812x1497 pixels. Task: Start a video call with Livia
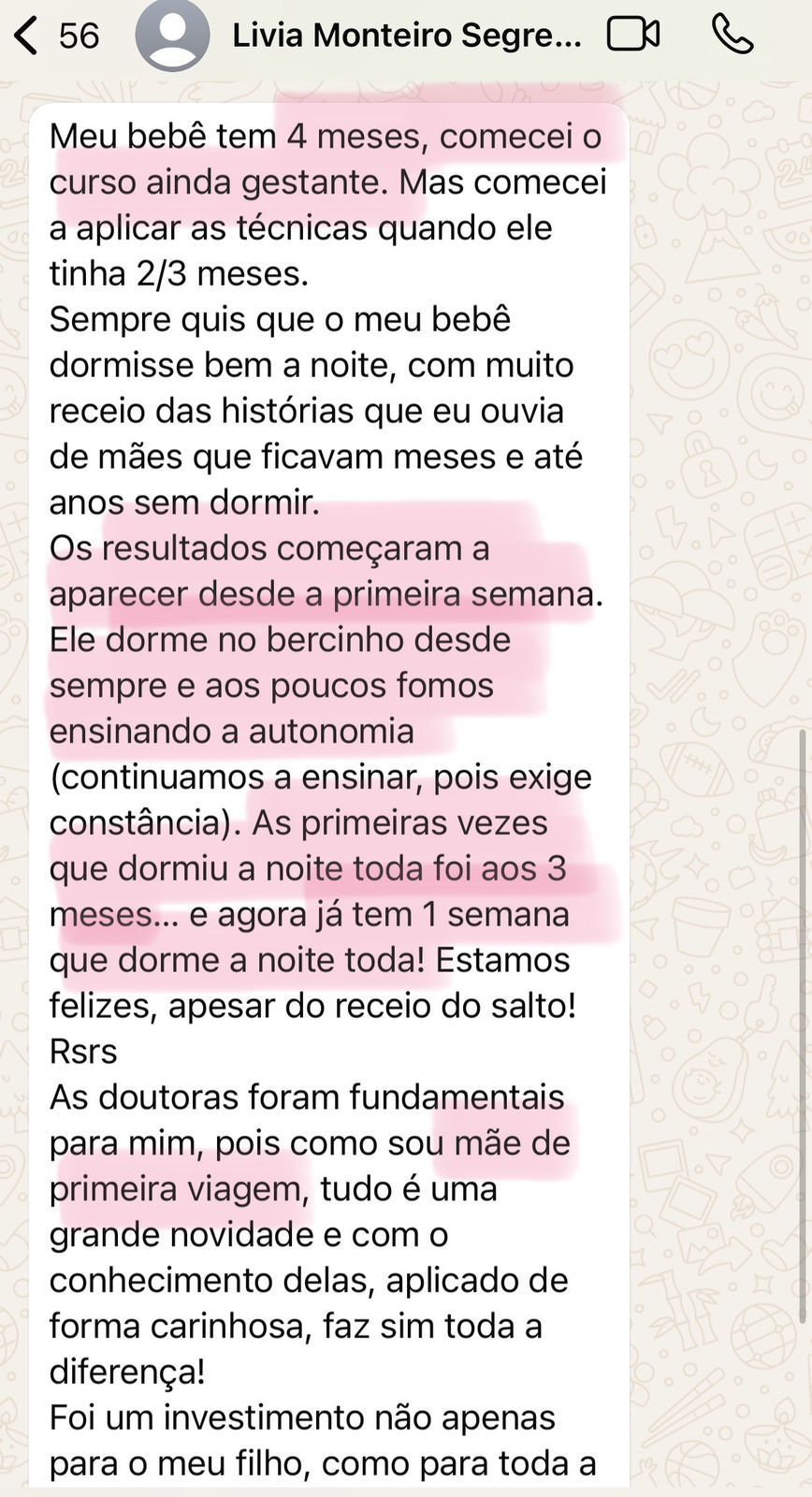632,35
